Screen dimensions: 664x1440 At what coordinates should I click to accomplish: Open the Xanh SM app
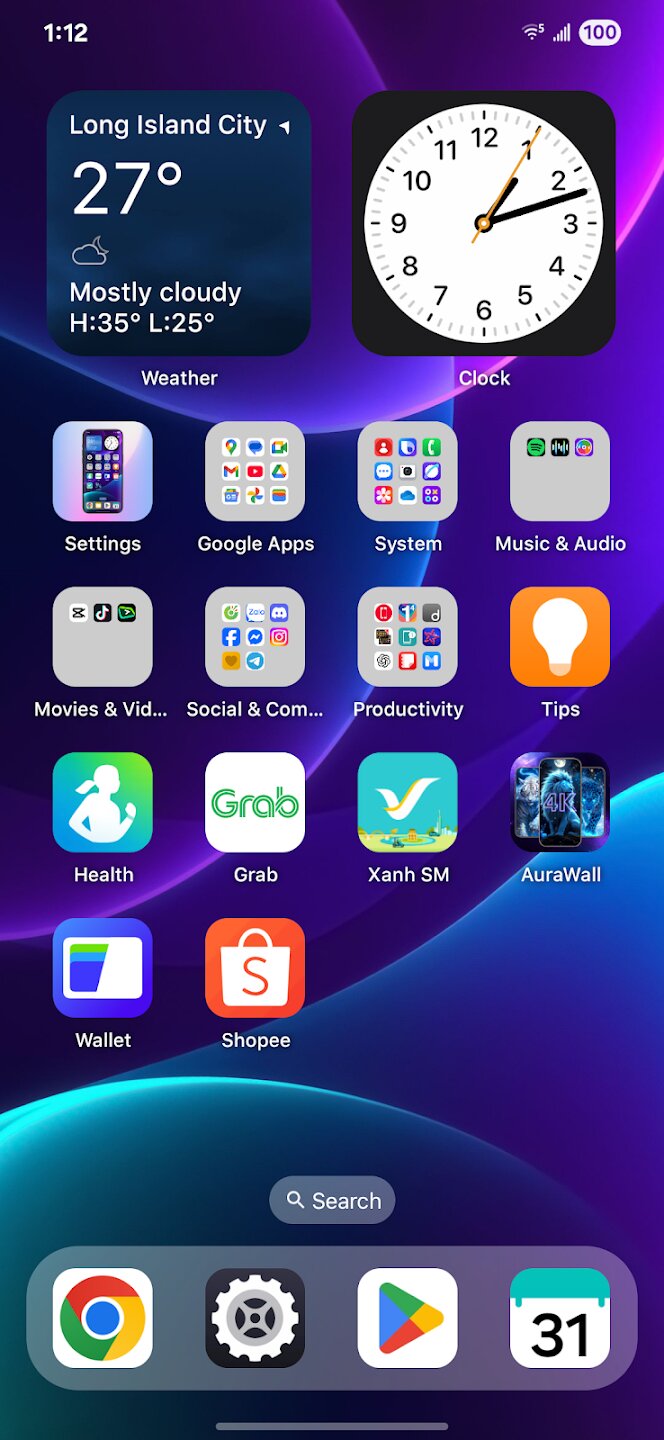(x=408, y=802)
